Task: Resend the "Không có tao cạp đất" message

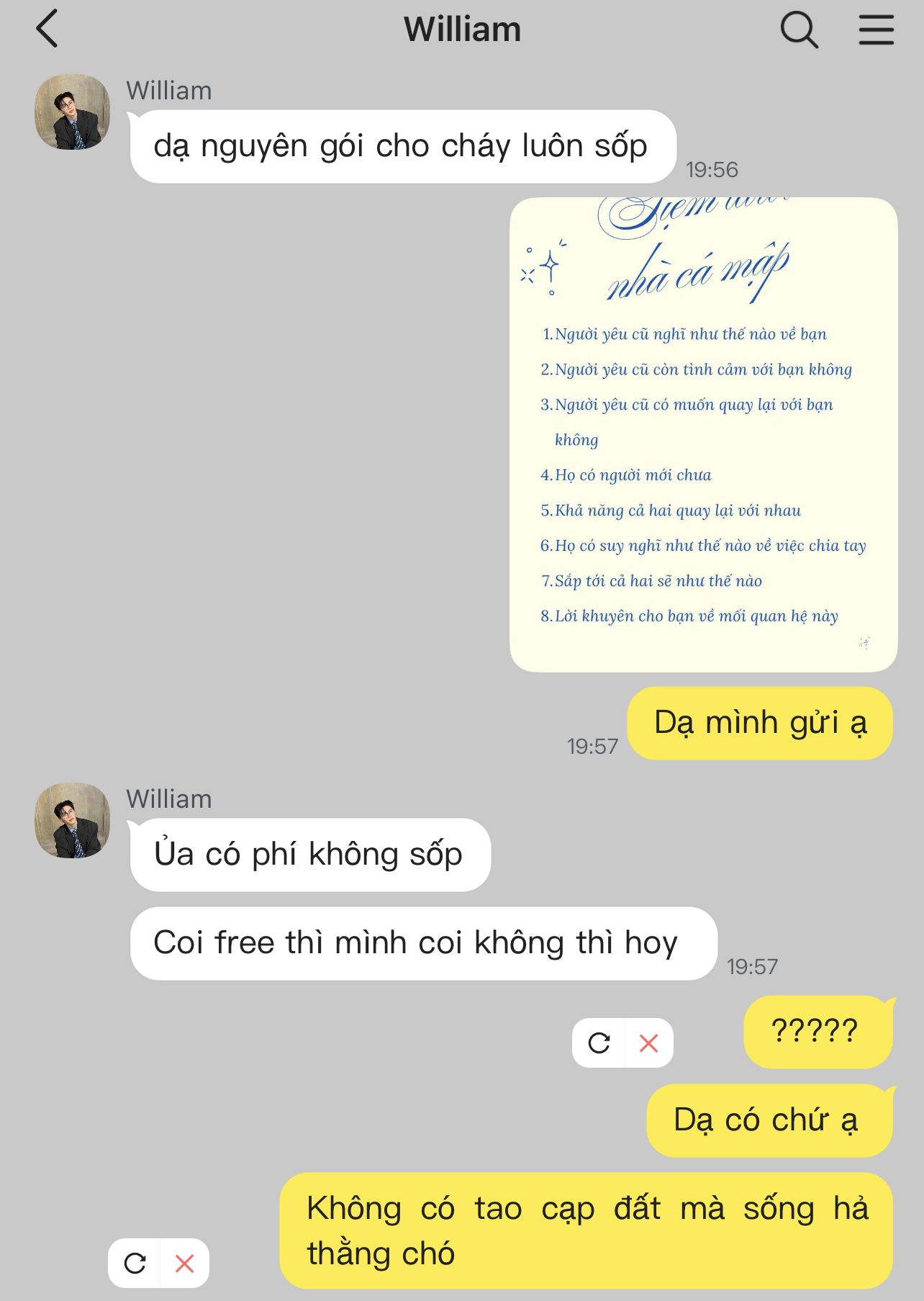Action: pyautogui.click(x=135, y=1263)
